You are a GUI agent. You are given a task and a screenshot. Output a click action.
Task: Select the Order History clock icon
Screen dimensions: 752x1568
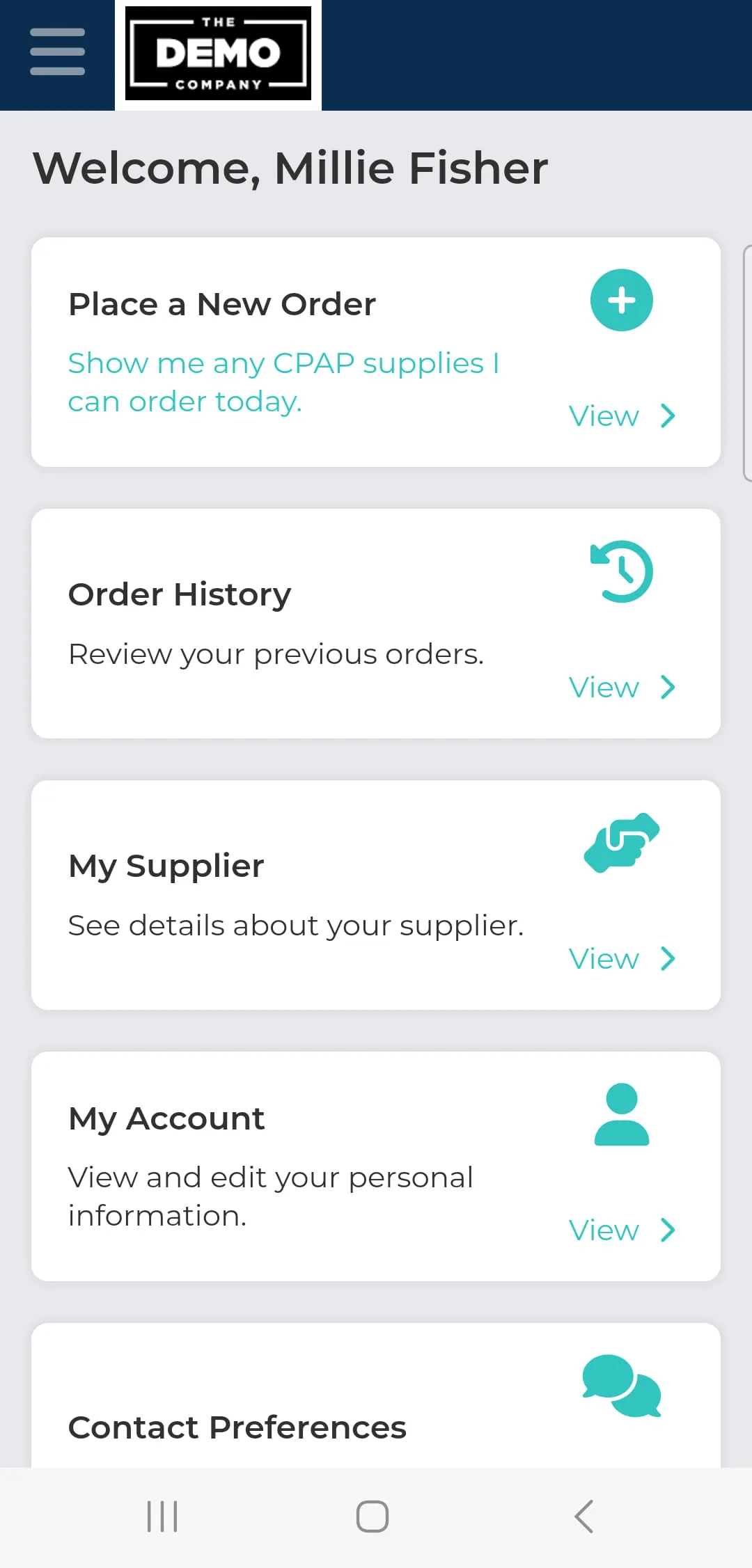[x=620, y=571]
